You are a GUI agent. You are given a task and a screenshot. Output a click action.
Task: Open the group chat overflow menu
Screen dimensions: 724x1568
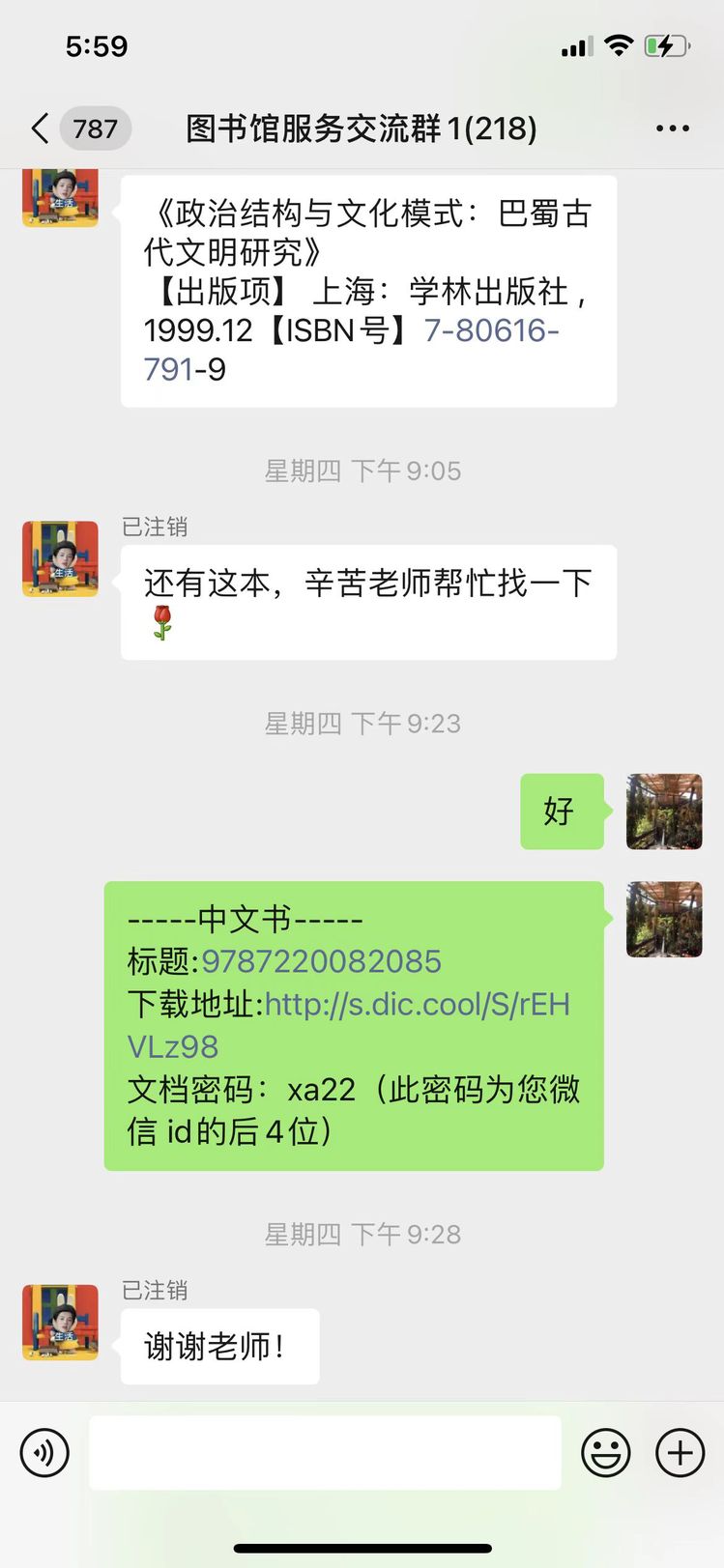click(x=673, y=128)
